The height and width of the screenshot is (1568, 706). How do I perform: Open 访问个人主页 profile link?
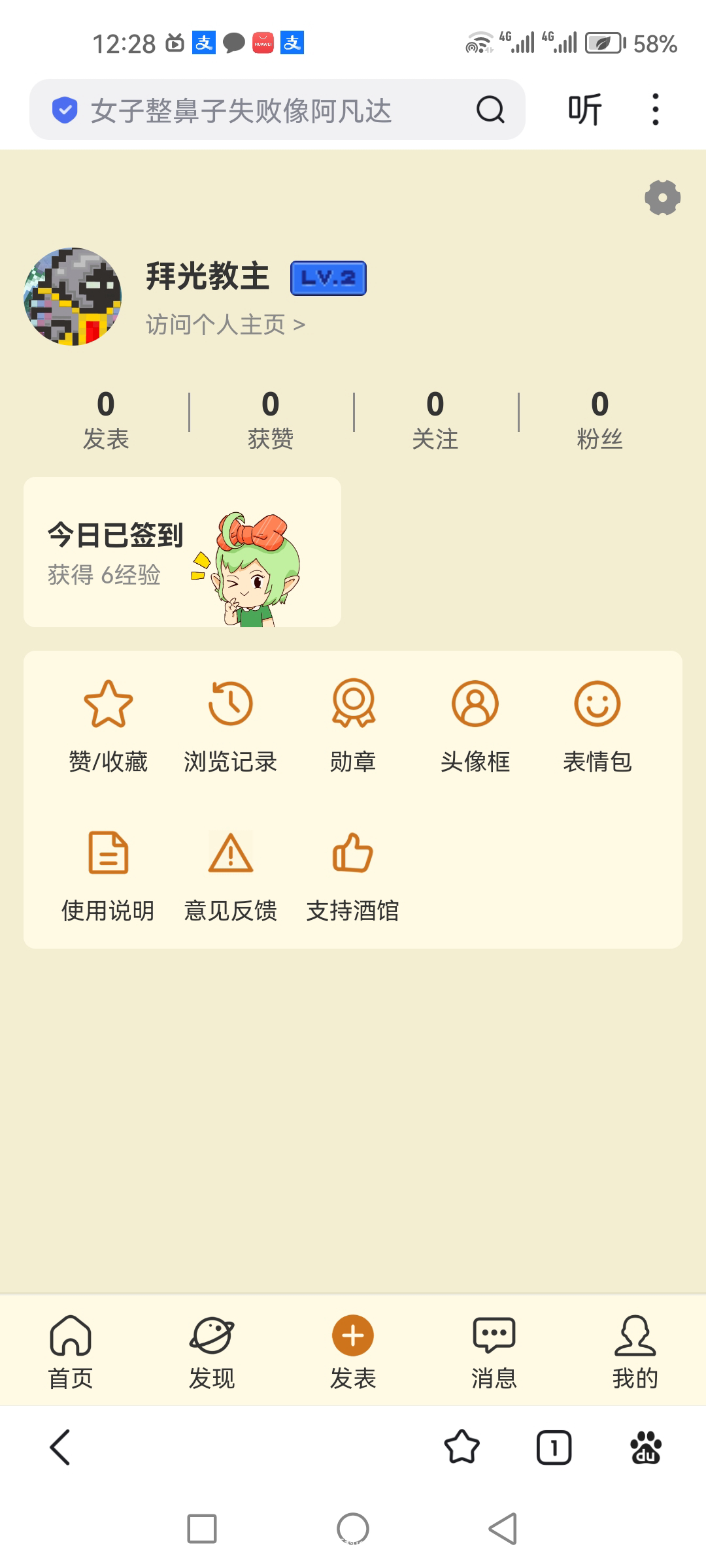coord(225,324)
